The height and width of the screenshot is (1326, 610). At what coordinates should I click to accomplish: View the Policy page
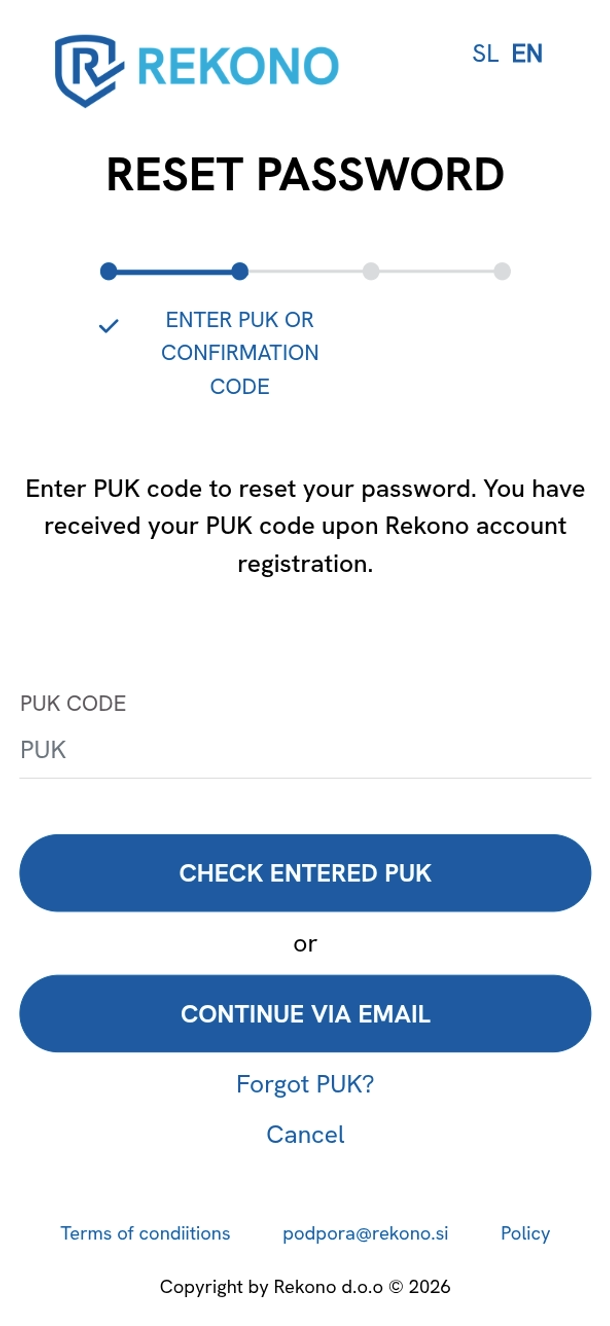pyautogui.click(x=525, y=1233)
